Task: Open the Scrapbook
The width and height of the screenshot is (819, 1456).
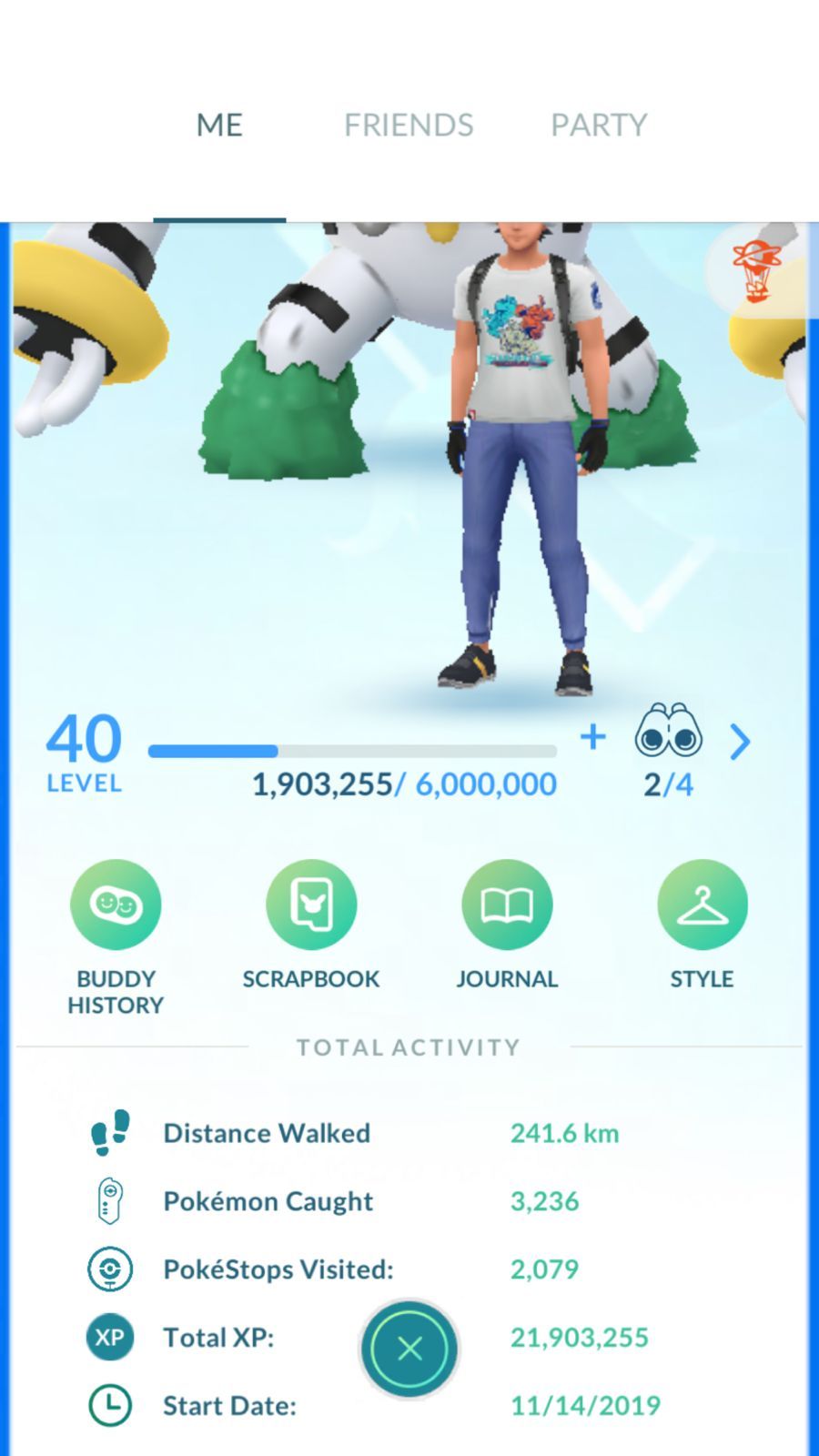Action: point(311,905)
